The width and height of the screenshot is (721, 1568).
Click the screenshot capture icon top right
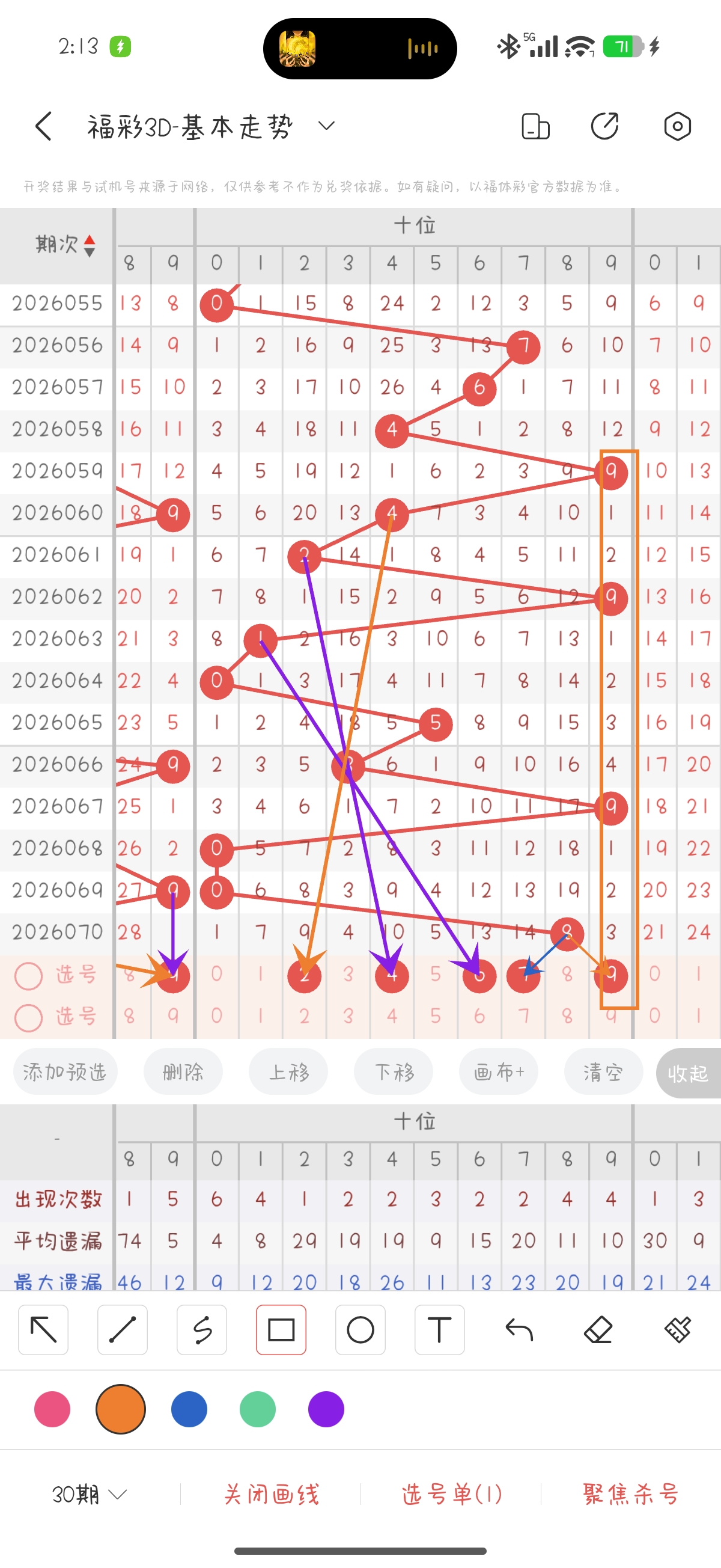[677, 127]
